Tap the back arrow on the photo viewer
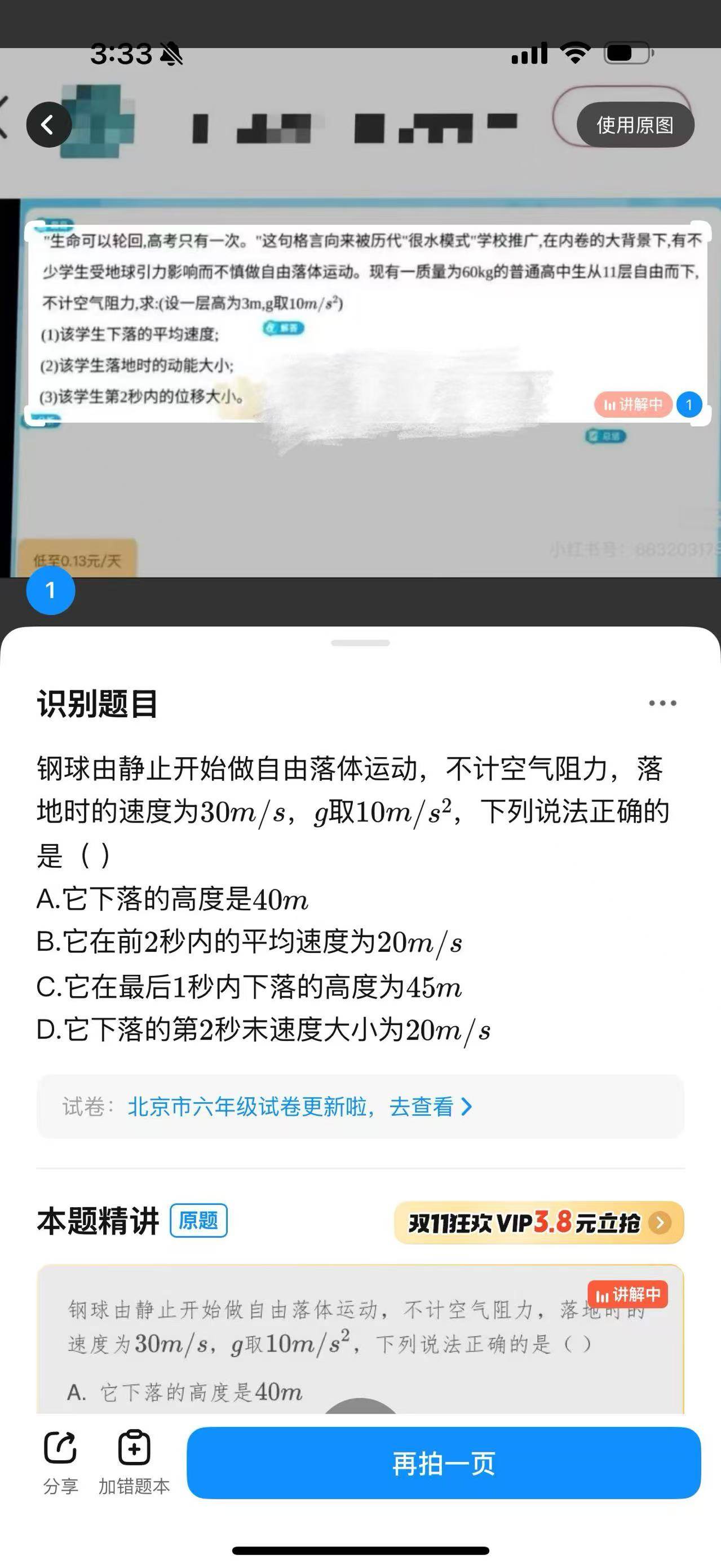Viewport: 721px width, 1568px height. (x=49, y=123)
